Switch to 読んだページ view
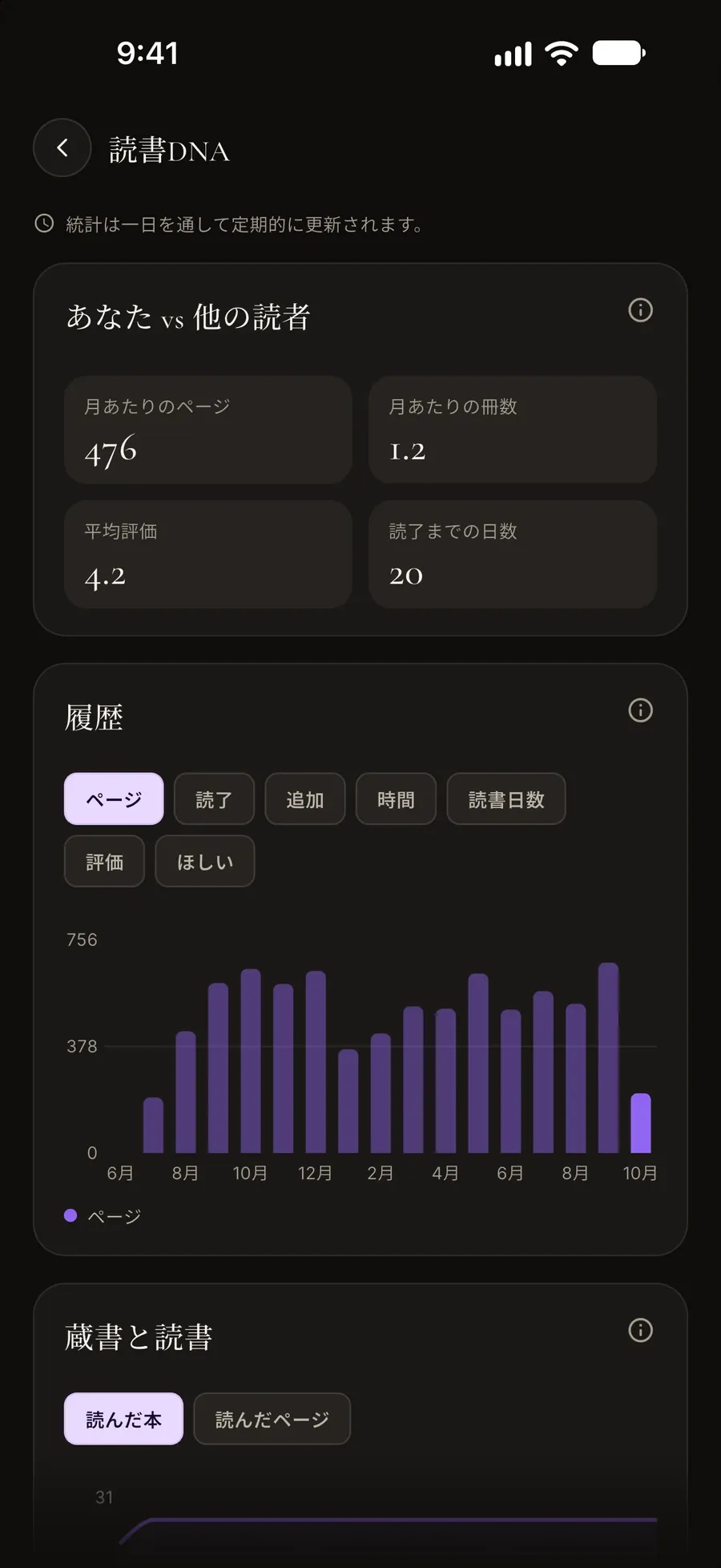 [x=272, y=1419]
